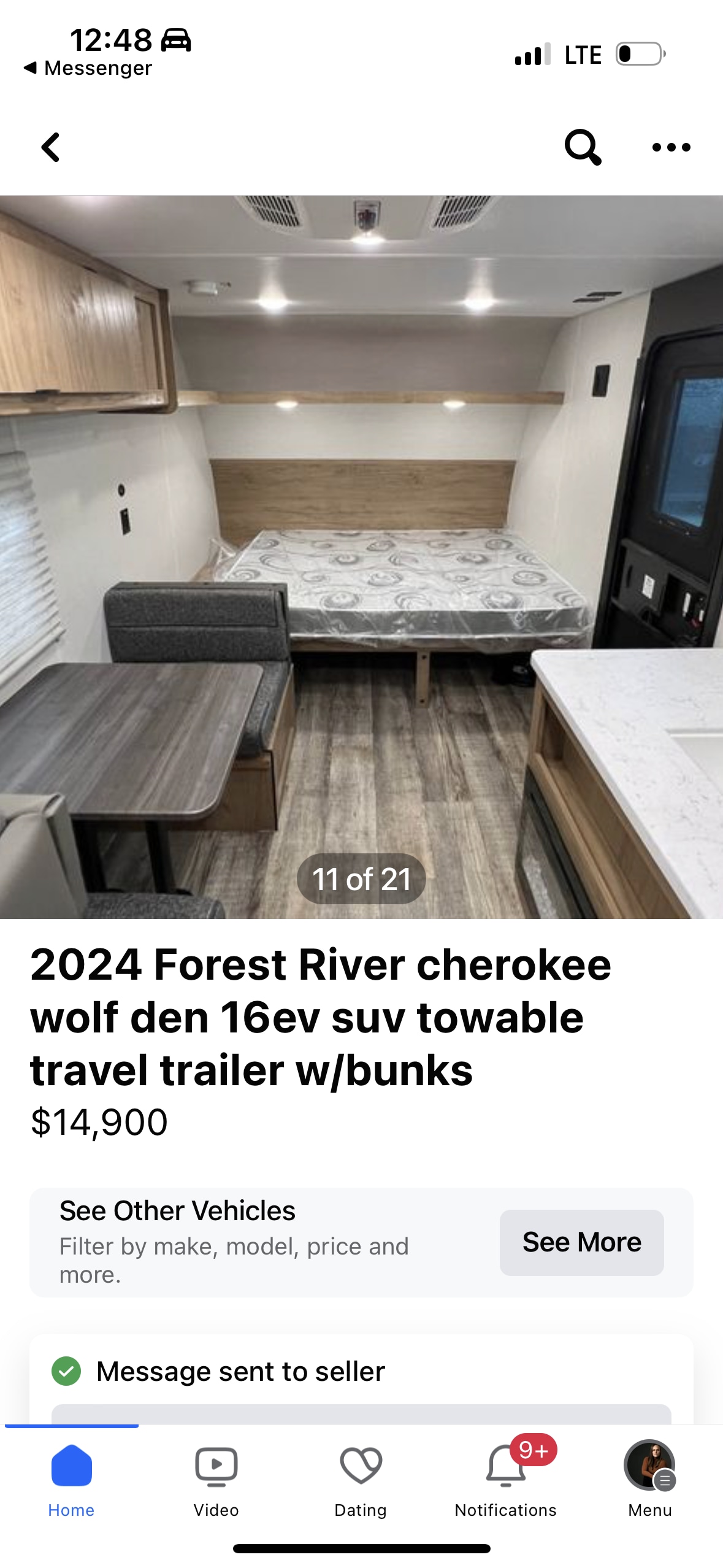
Task: Return to Messenger via status bar link
Action: coord(89,67)
